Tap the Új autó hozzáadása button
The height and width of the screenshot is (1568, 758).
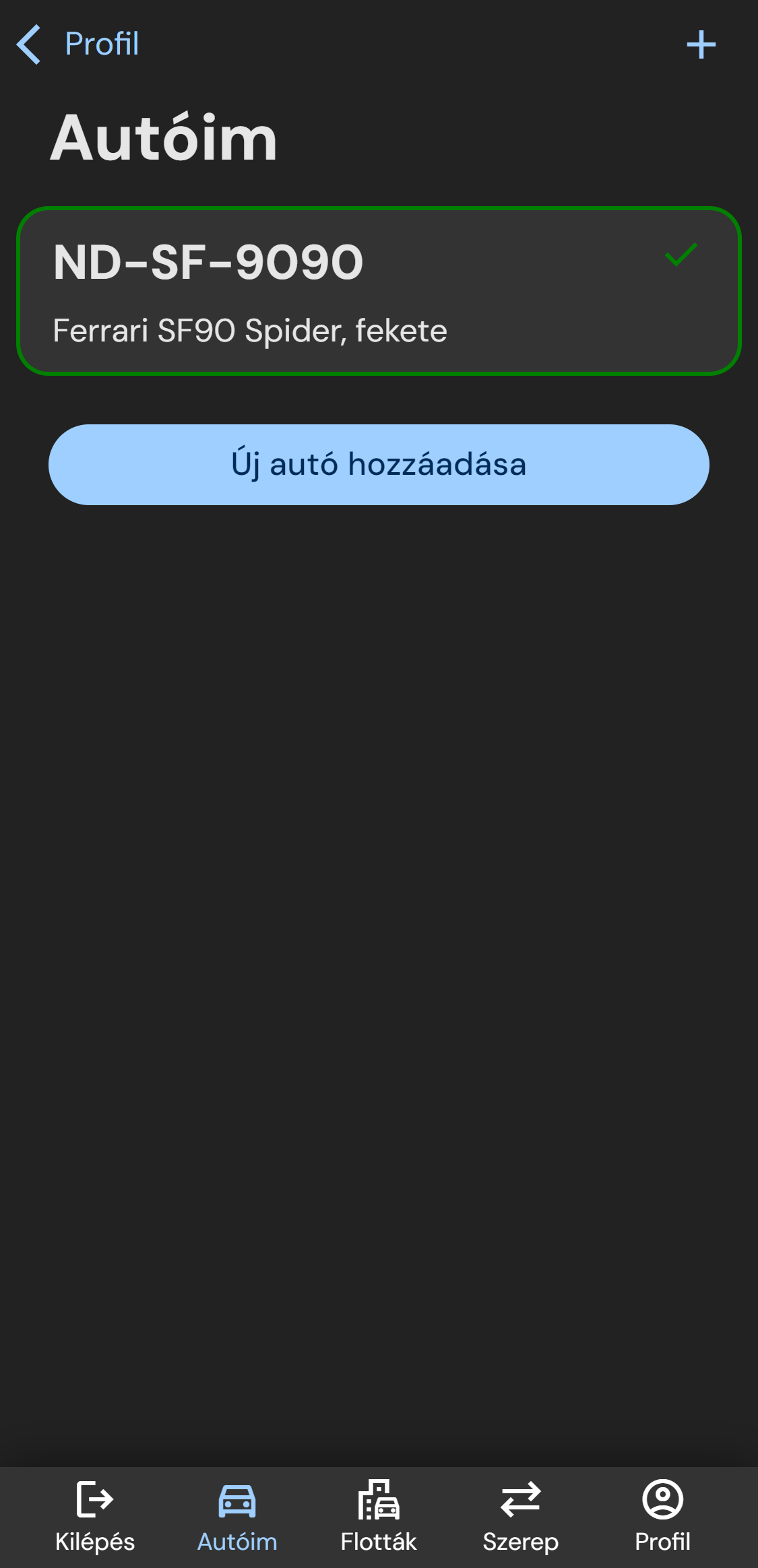pyautogui.click(x=379, y=465)
